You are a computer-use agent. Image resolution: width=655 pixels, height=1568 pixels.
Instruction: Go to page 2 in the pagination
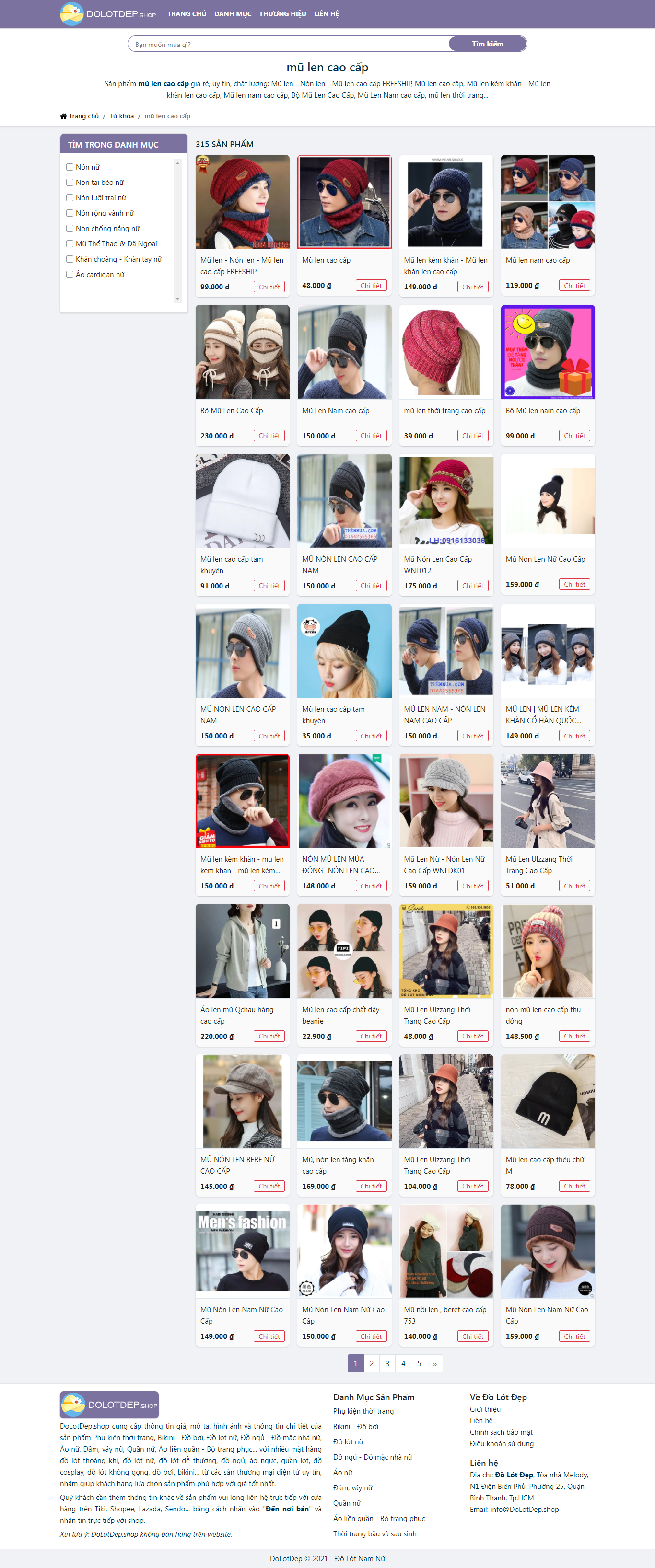click(371, 1363)
